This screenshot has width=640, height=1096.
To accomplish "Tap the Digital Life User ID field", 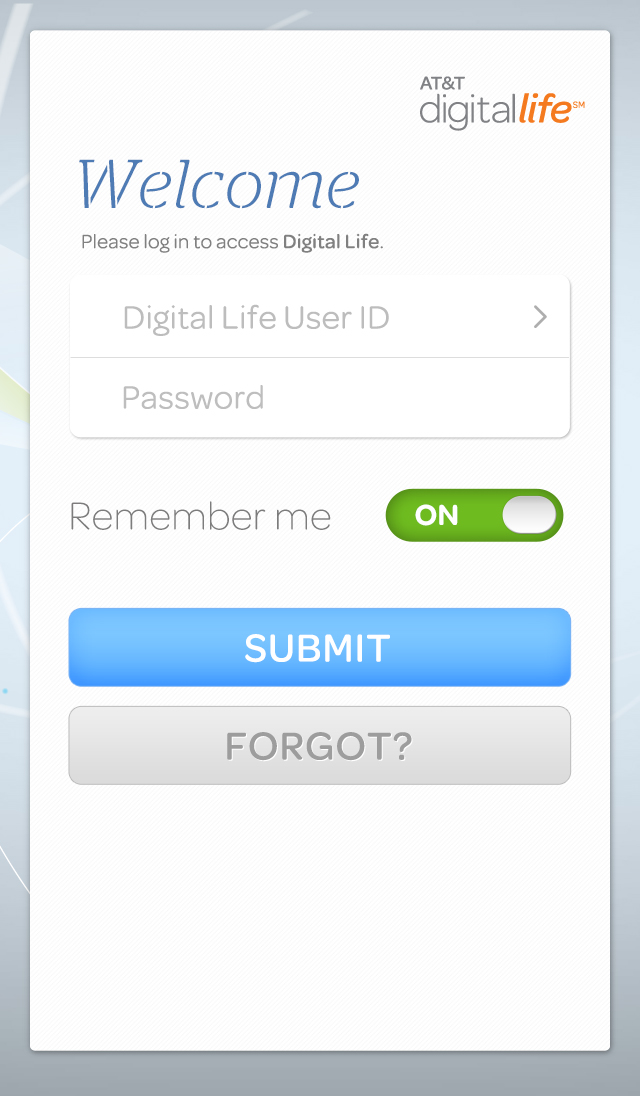I will [x=320, y=317].
